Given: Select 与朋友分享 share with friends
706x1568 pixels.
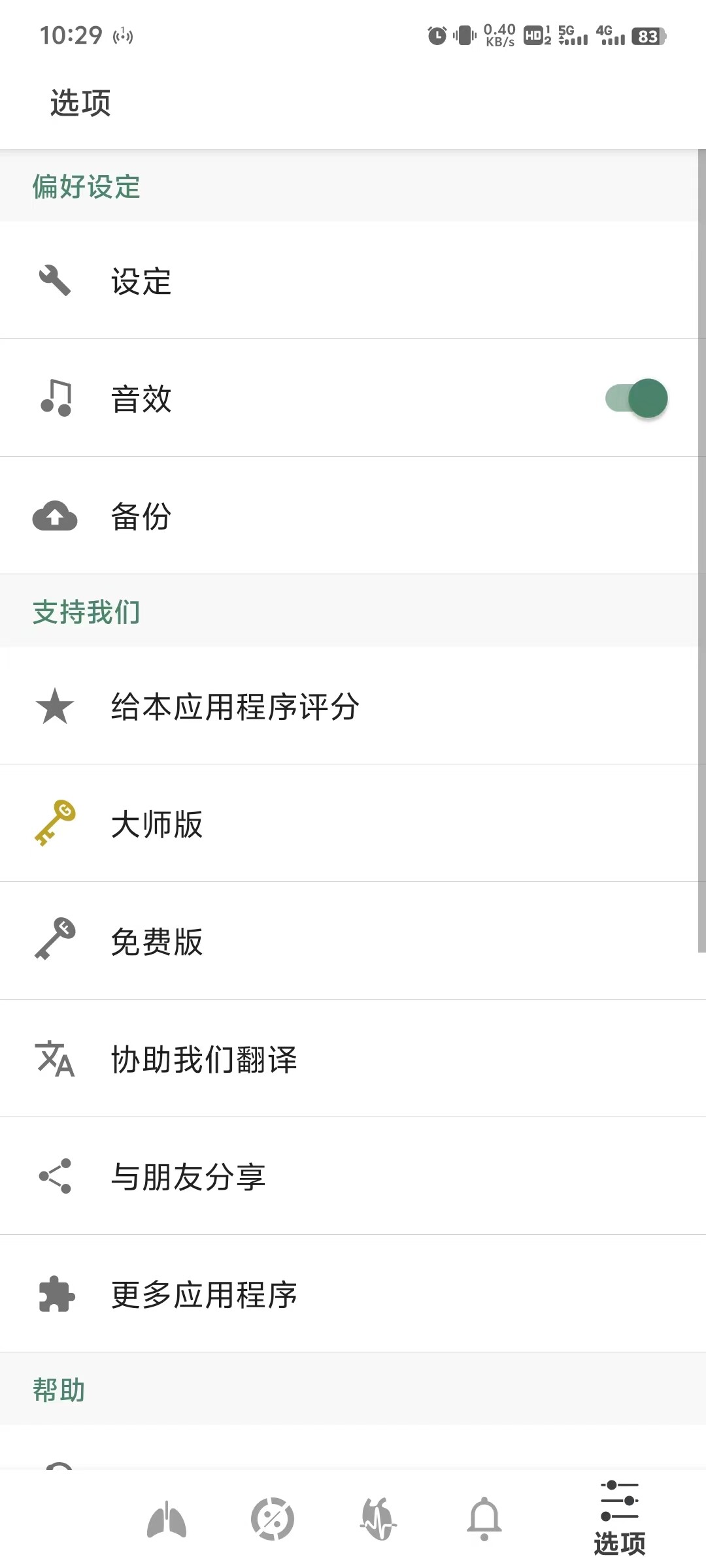Looking at the screenshot, I should pos(353,1176).
